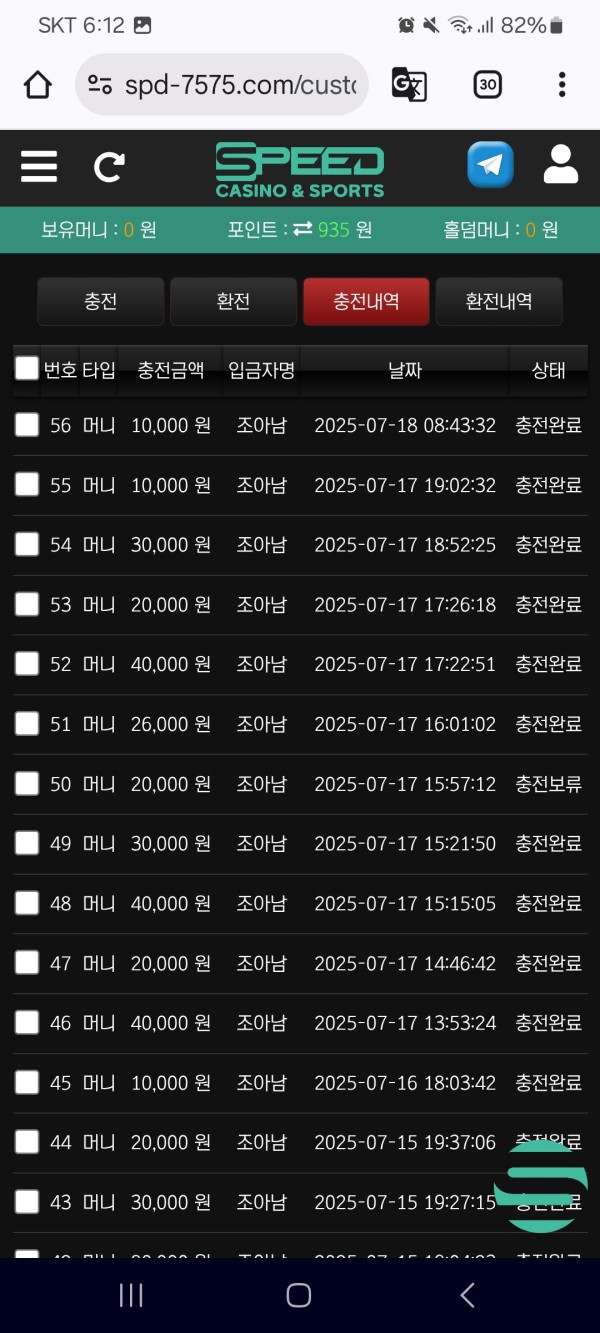Open the browser overflow menu

click(562, 85)
